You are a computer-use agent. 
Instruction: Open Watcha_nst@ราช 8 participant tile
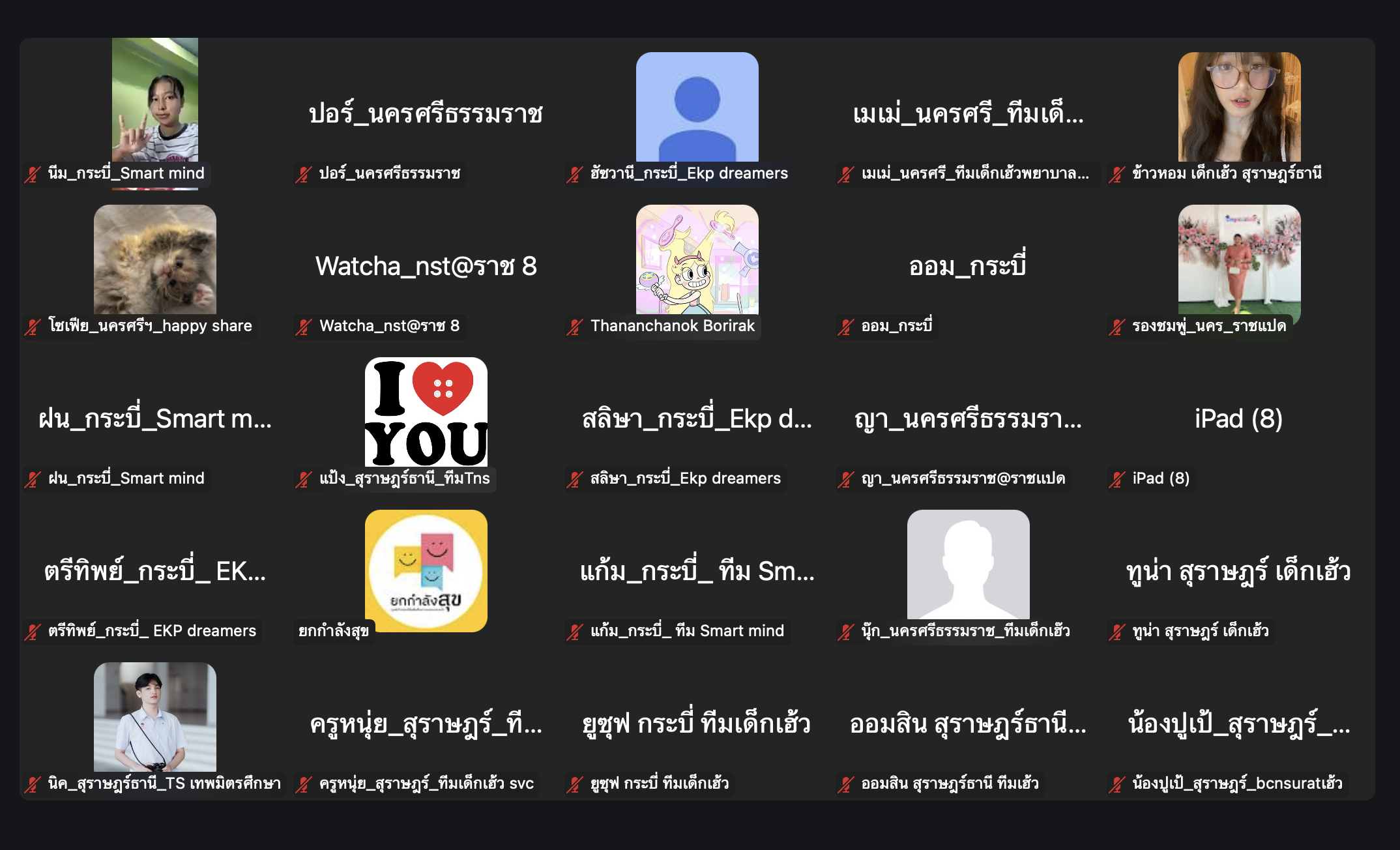pos(426,267)
